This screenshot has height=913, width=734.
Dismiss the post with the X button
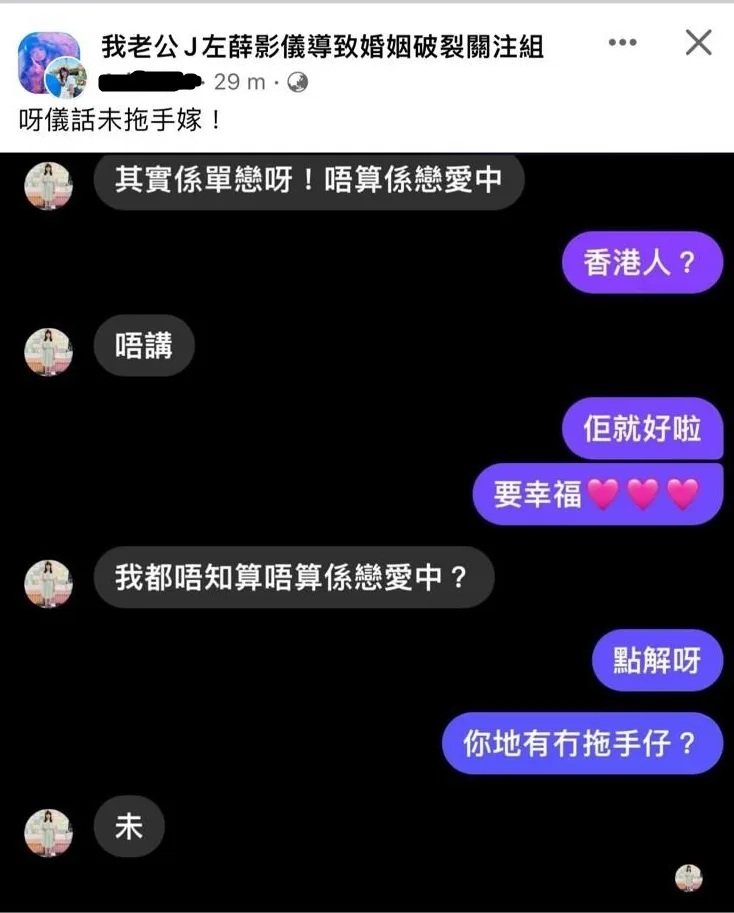(696, 43)
